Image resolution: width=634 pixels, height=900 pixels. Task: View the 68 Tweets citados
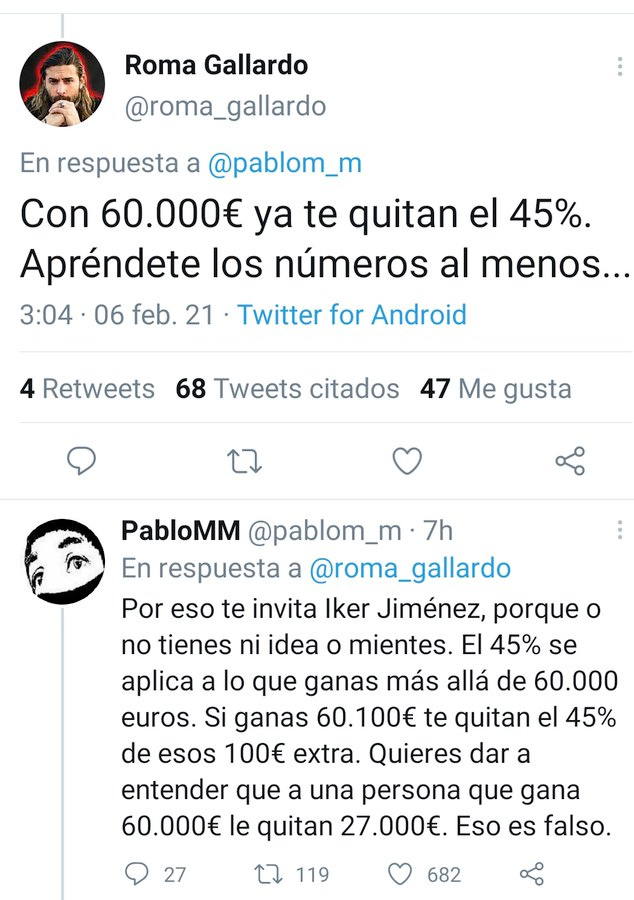[287, 389]
